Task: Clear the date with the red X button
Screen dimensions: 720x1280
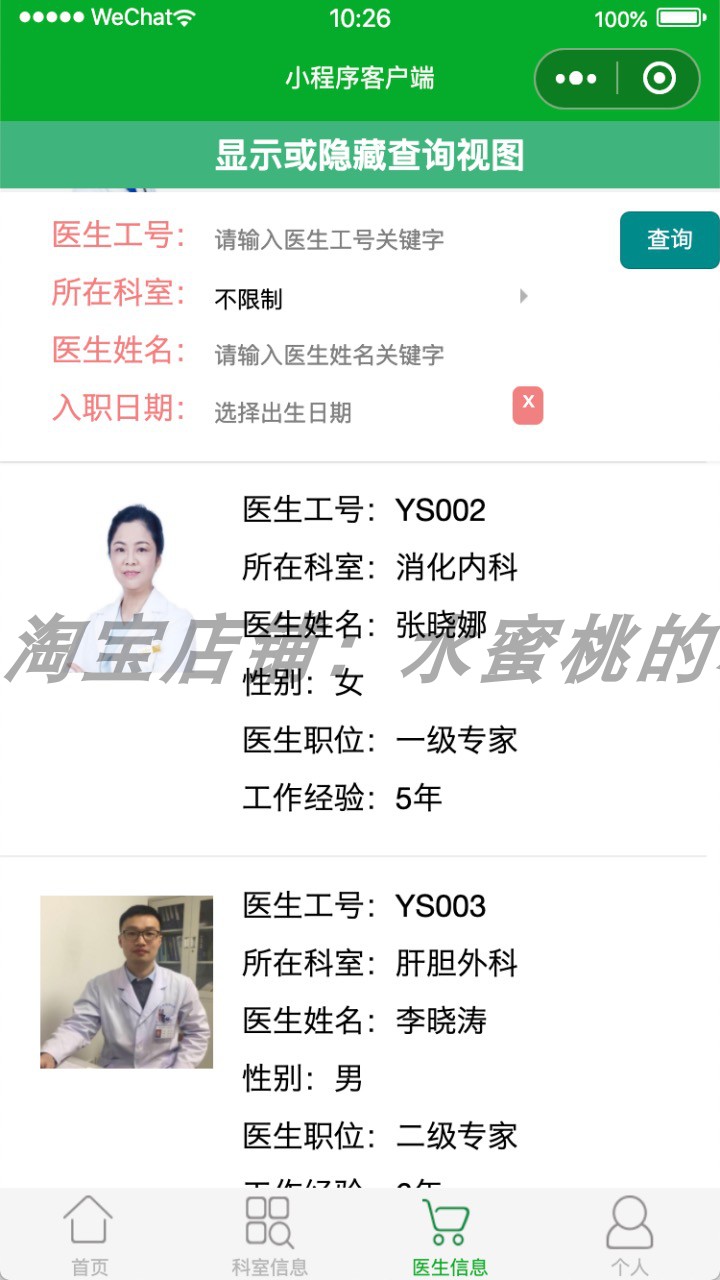Action: (528, 405)
